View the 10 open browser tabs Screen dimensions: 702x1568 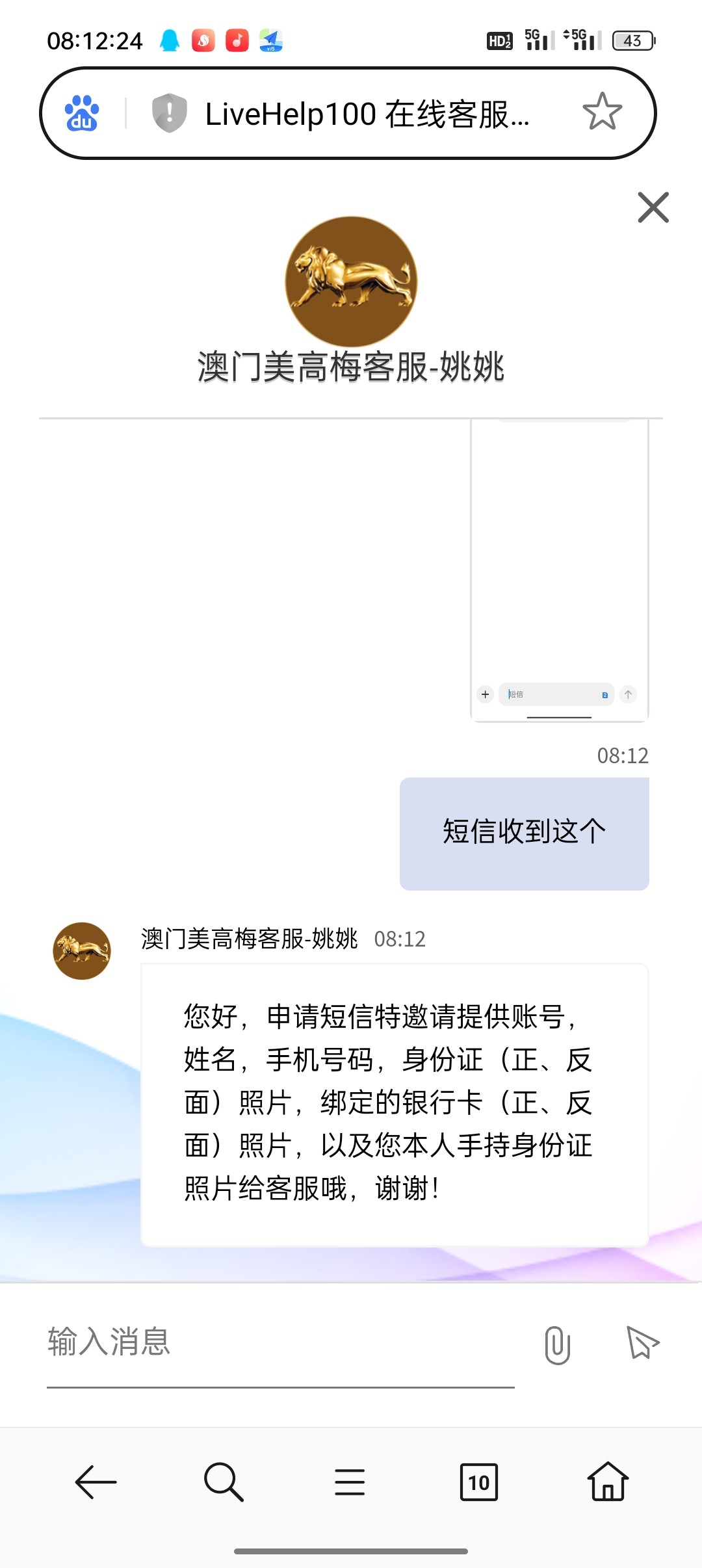[479, 1482]
